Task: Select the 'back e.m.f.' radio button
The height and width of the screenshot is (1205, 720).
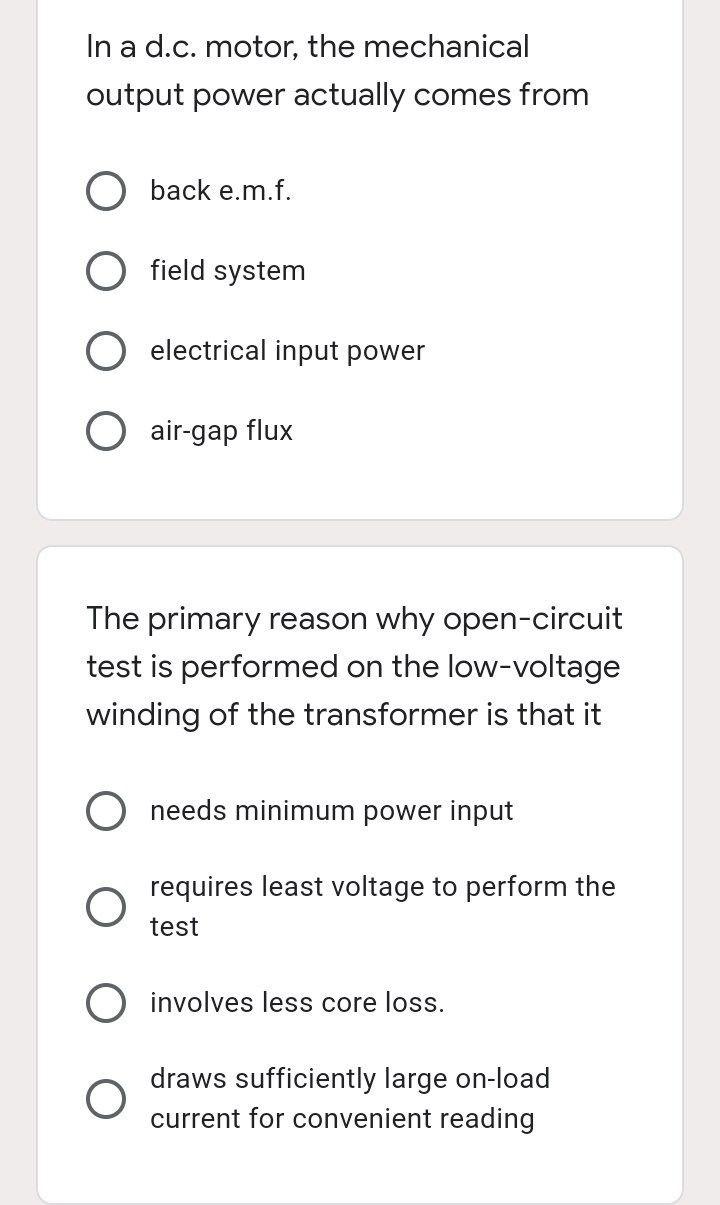Action: tap(106, 191)
